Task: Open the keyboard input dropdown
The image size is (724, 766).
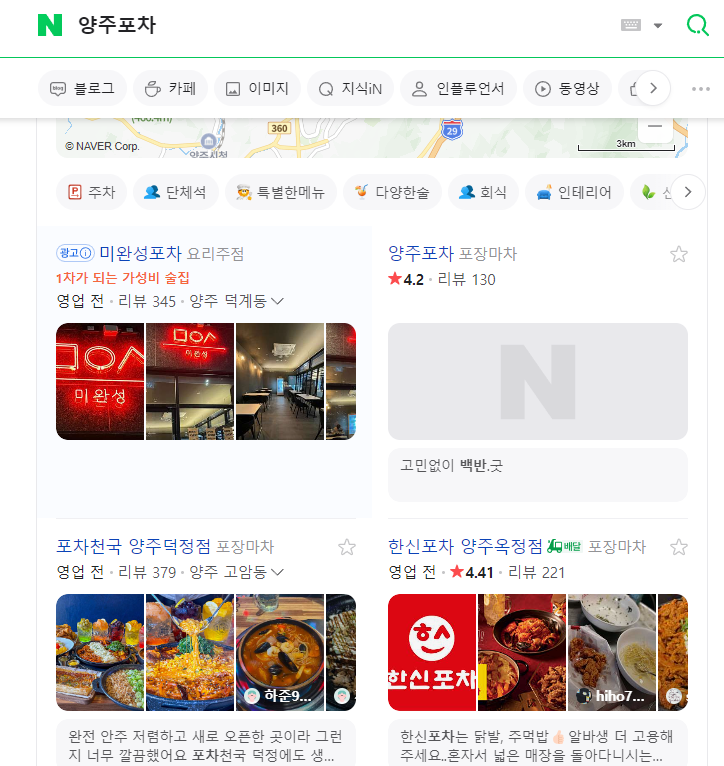Action: 642,25
